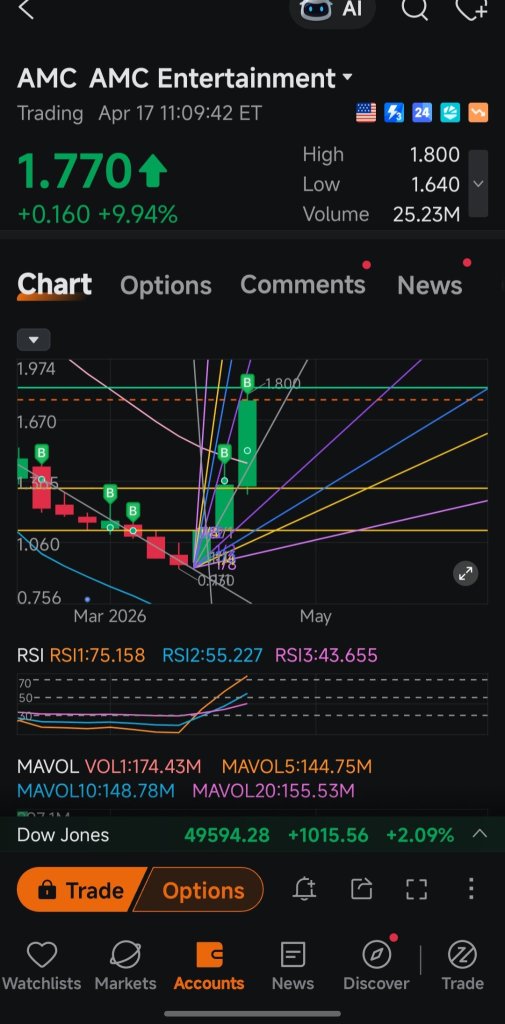Share this stock page
Viewport: 505px width, 1024px height.
coord(361,889)
